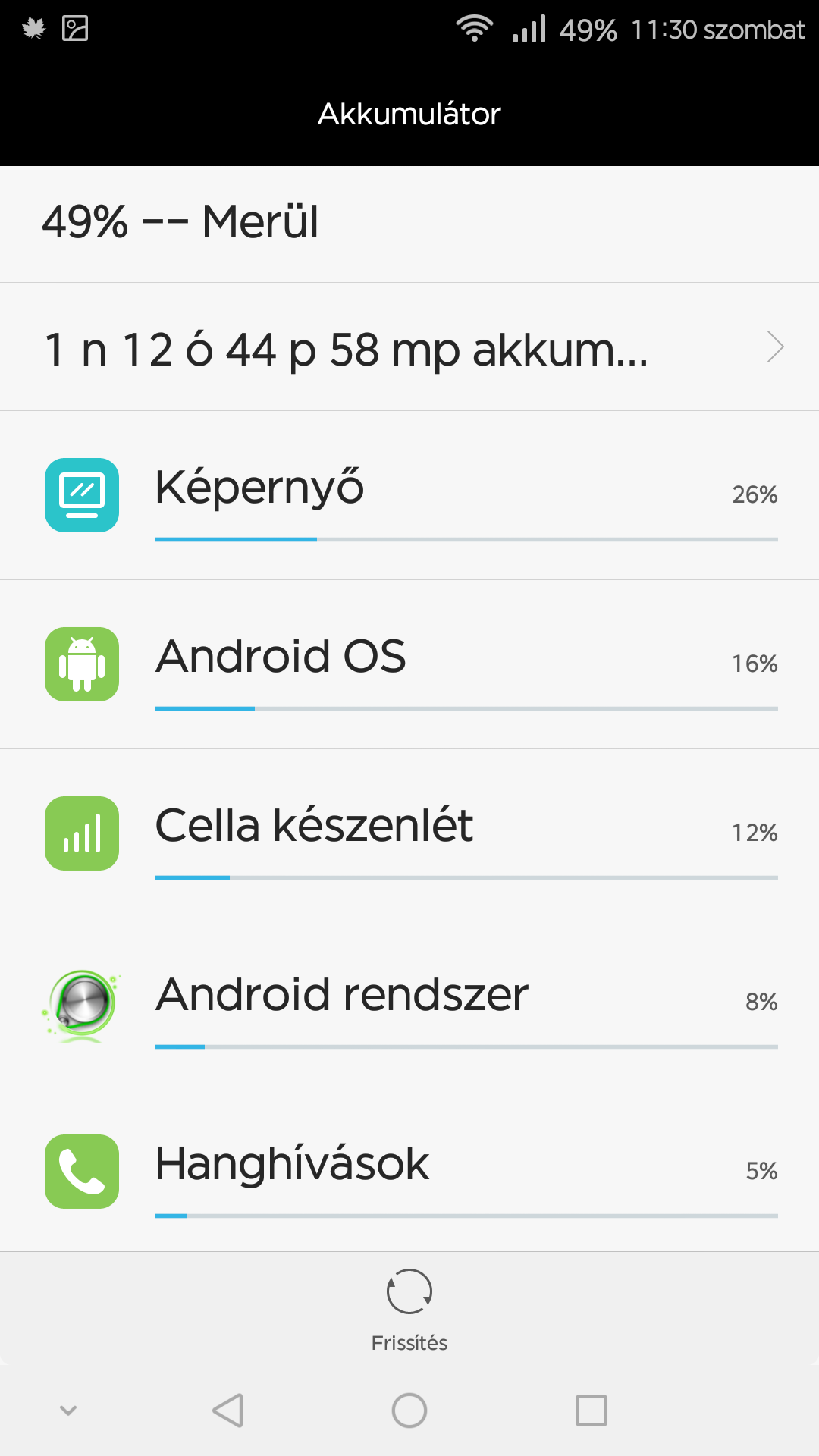819x1456 pixels.
Task: Open Hanghívások battery usage
Action: pos(409,1170)
